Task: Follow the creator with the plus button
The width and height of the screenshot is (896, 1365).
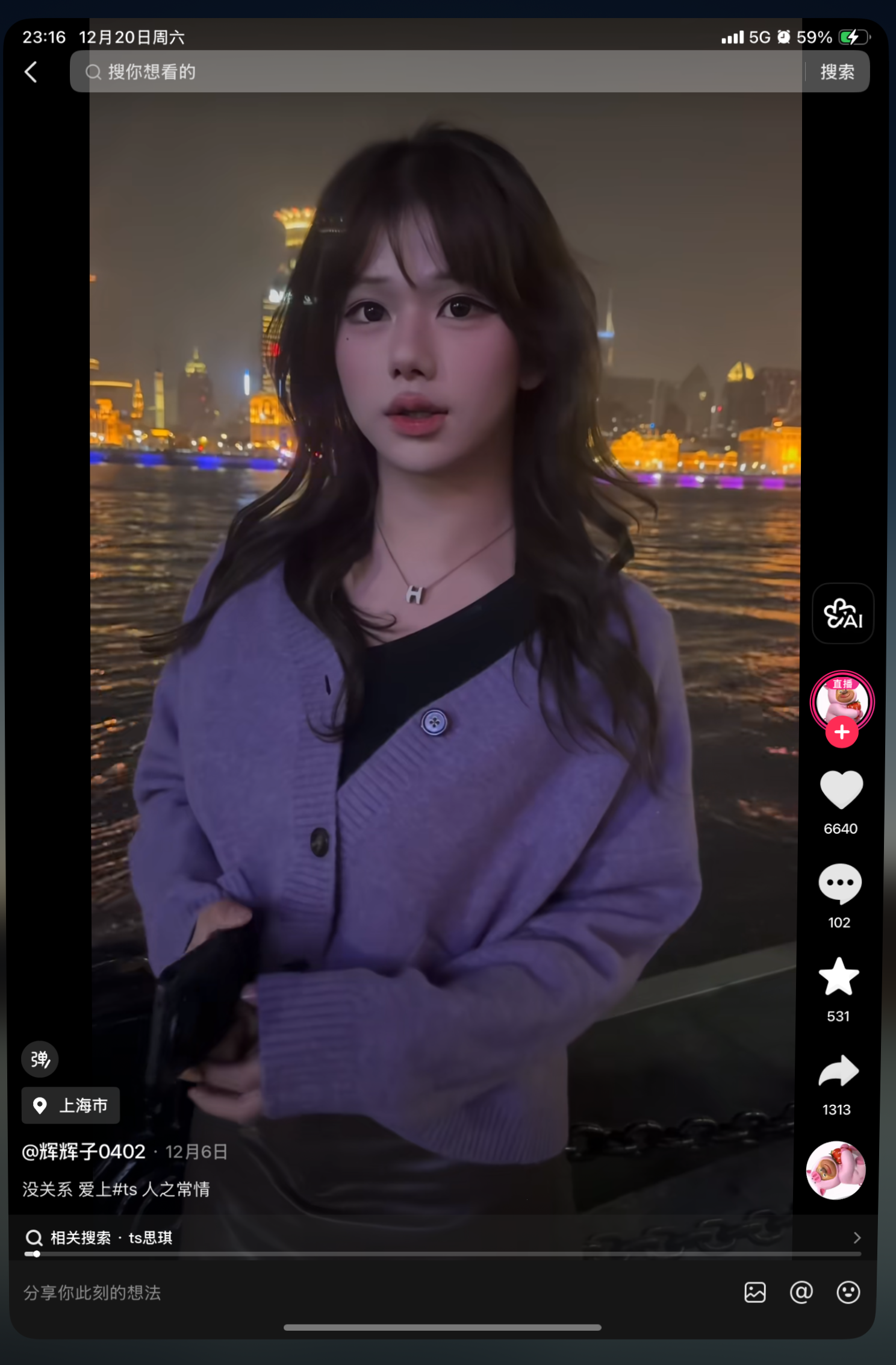Action: [842, 732]
